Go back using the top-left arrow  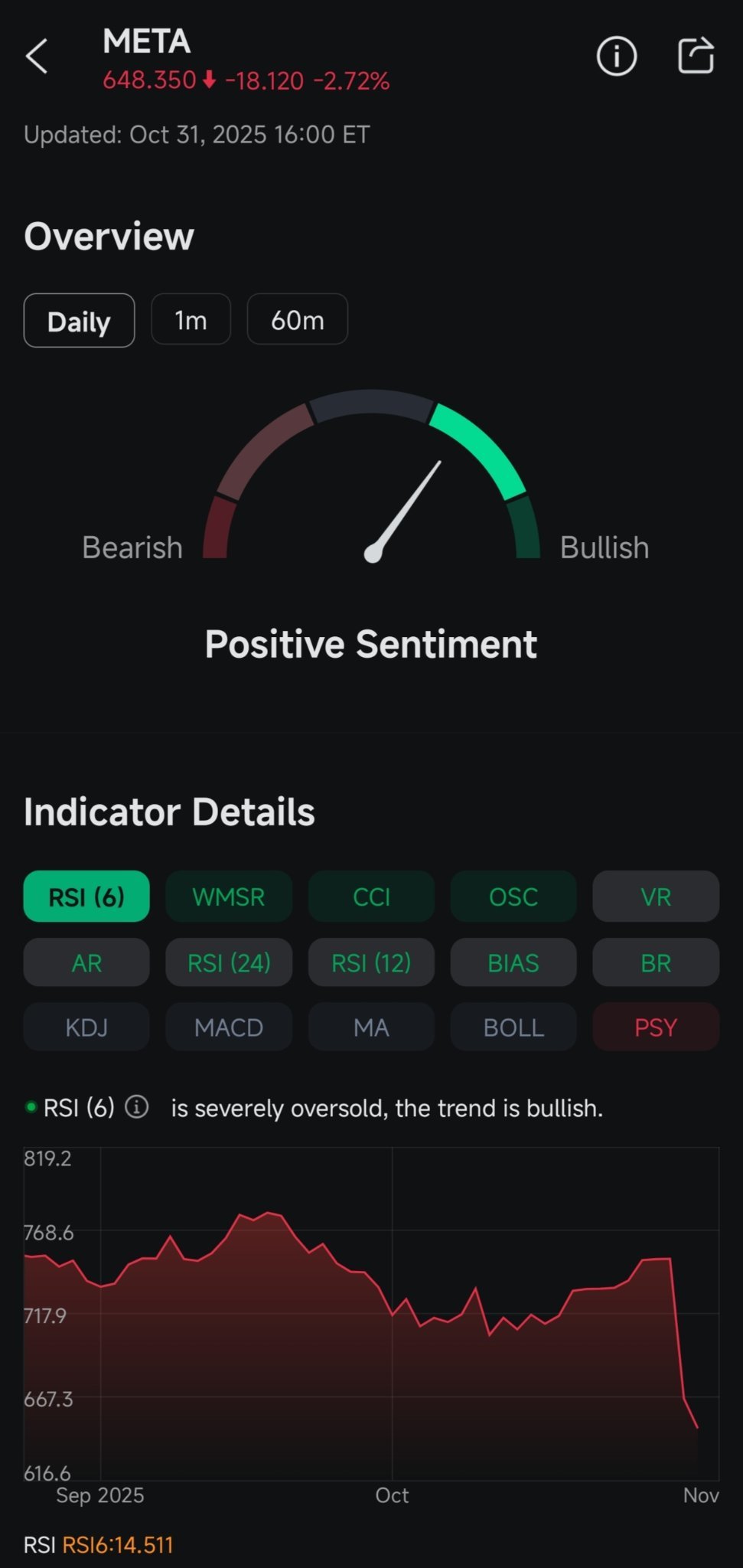pos(37,57)
